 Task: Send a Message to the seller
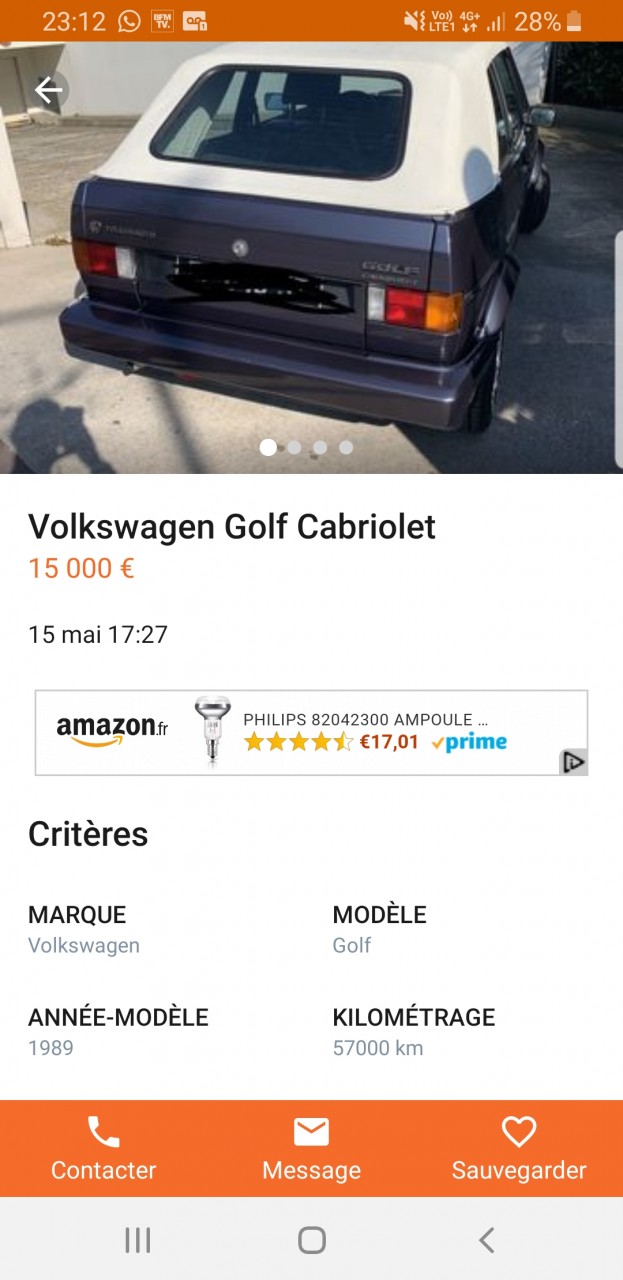pos(311,1149)
